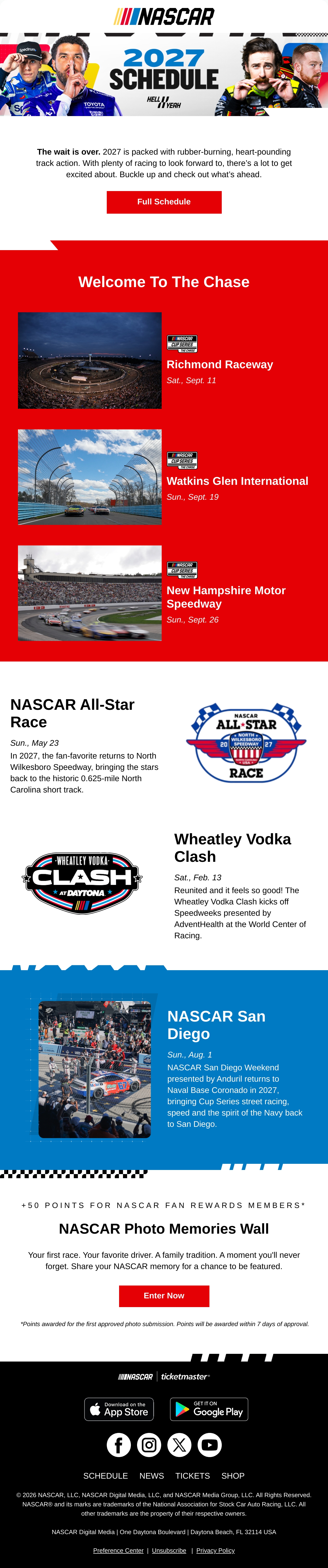Viewport: 328px width, 1568px height.
Task: Download on the App Store
Action: [x=119, y=1409]
